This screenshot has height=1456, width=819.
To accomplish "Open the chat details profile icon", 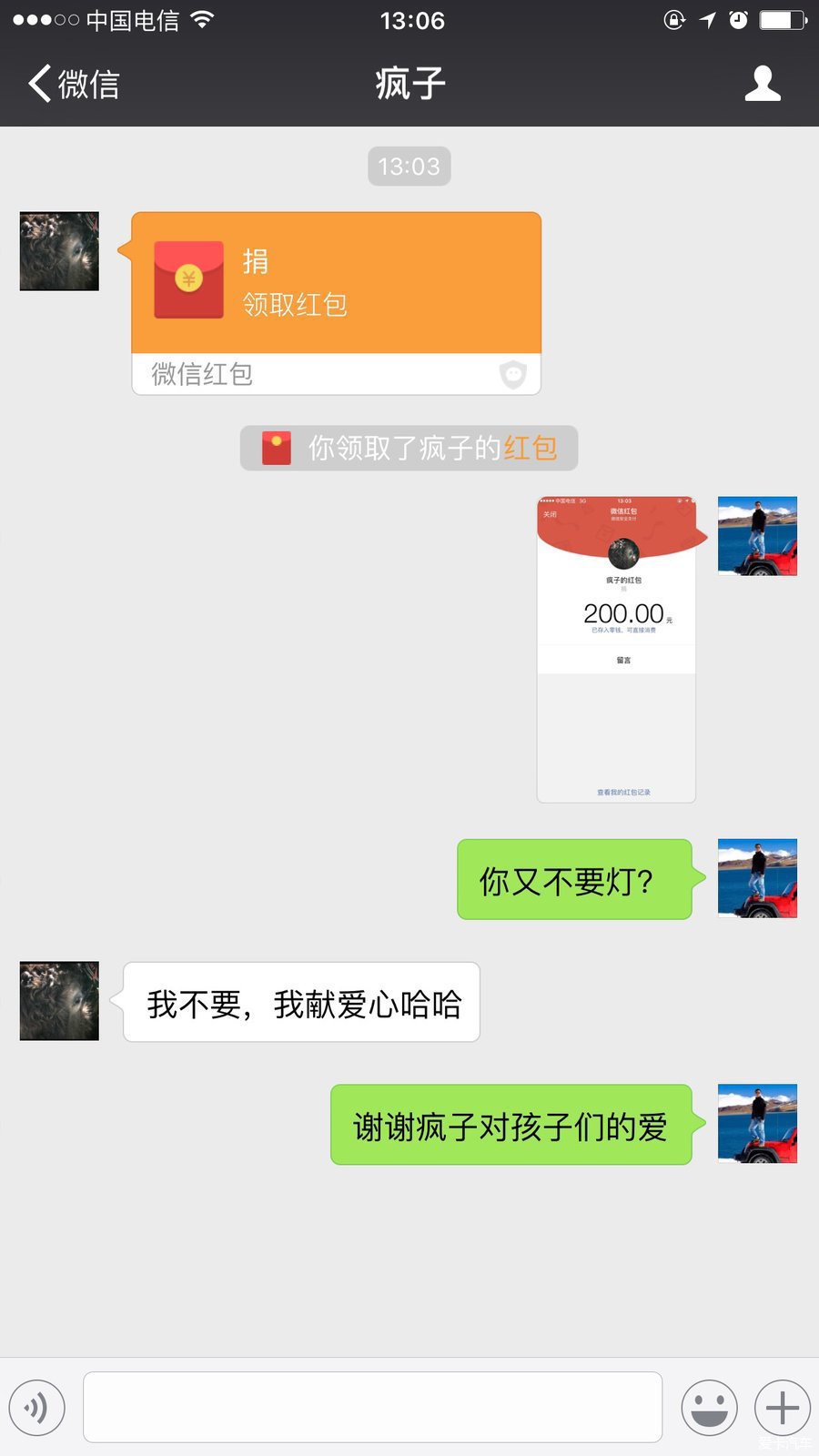I will 762,84.
